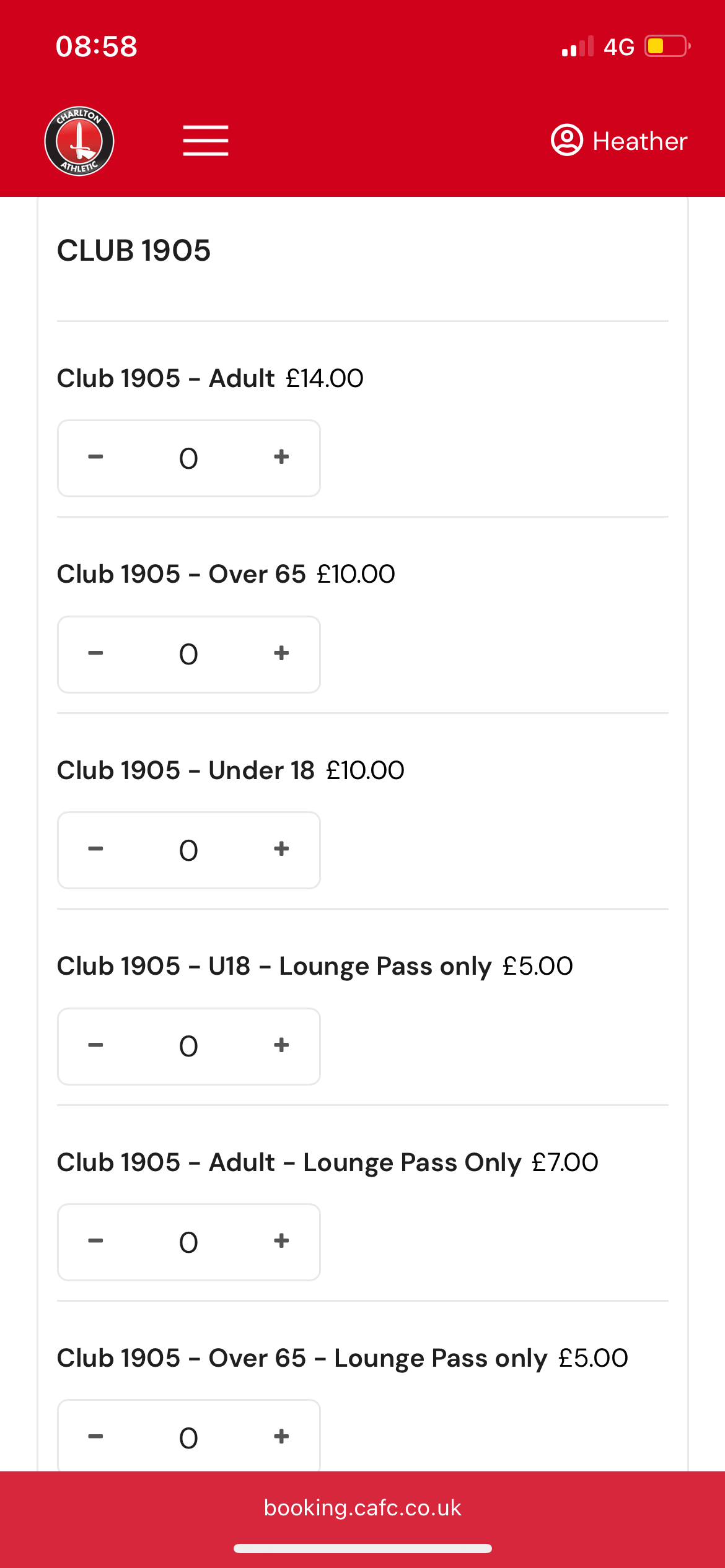Decrease U18 Lounge Pass only quantity

[x=95, y=1045]
